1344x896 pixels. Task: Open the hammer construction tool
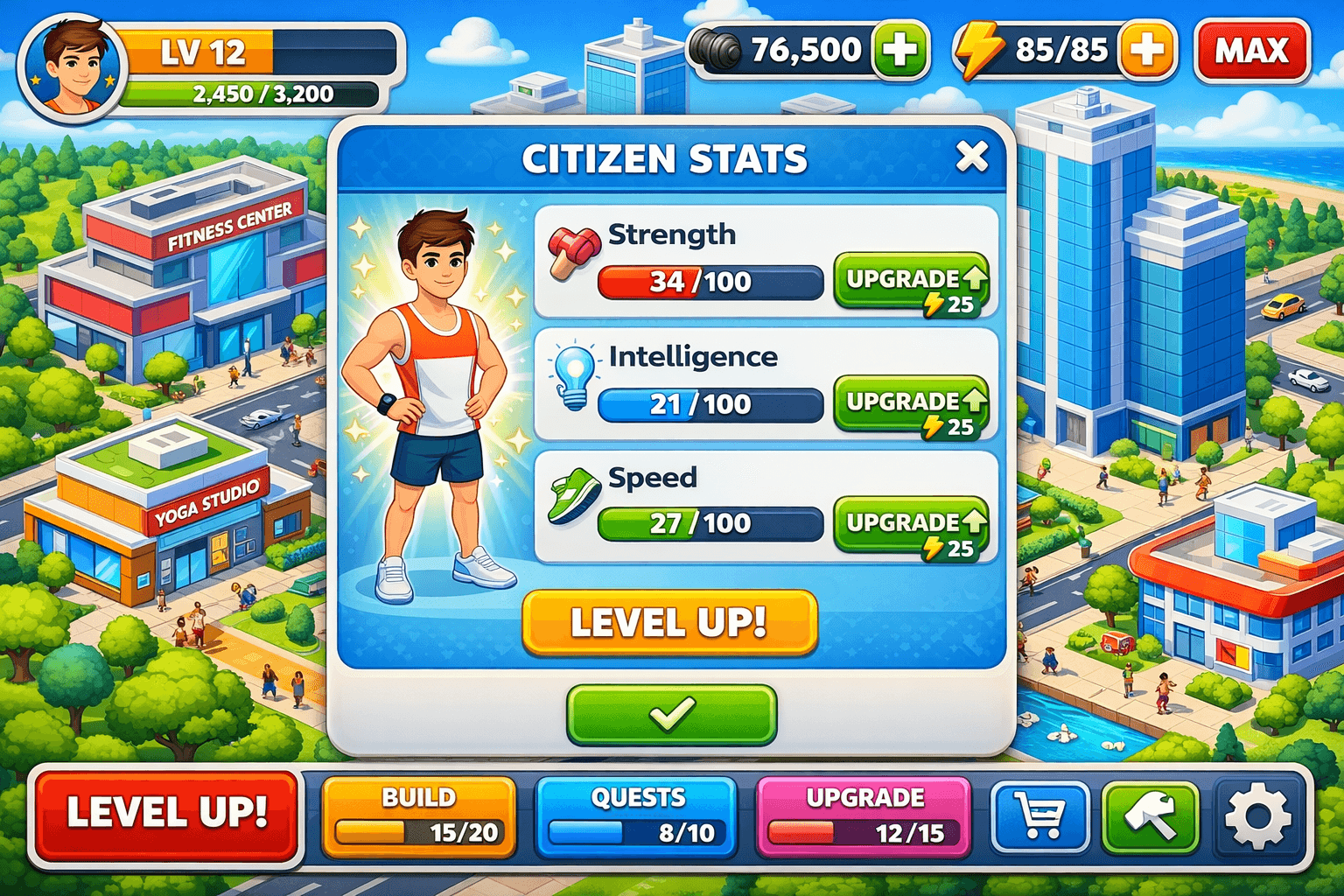pyautogui.click(x=1150, y=816)
